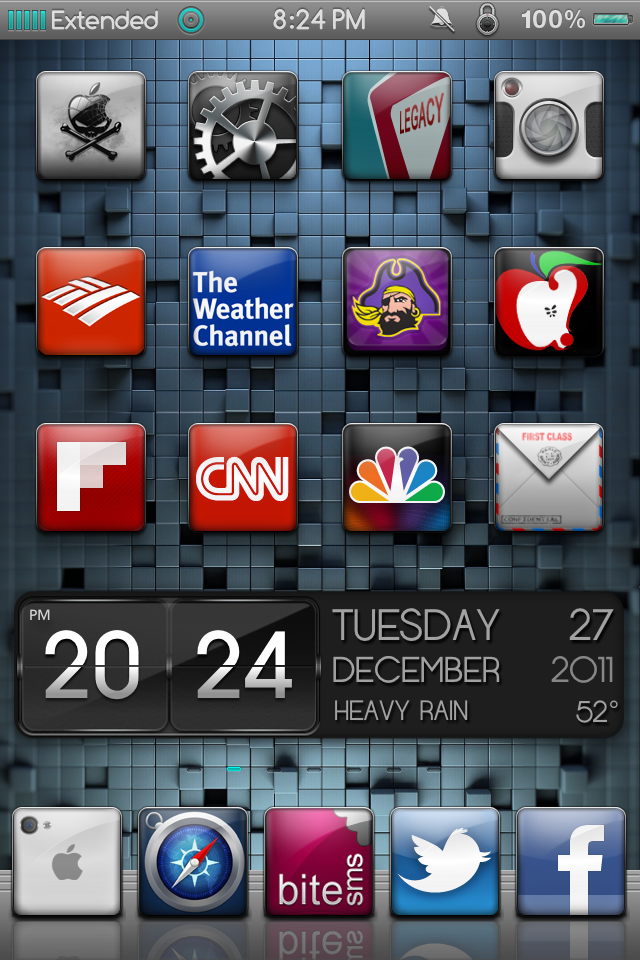The width and height of the screenshot is (640, 960).
Task: Open the Phone app in the dock
Action: click(x=67, y=861)
